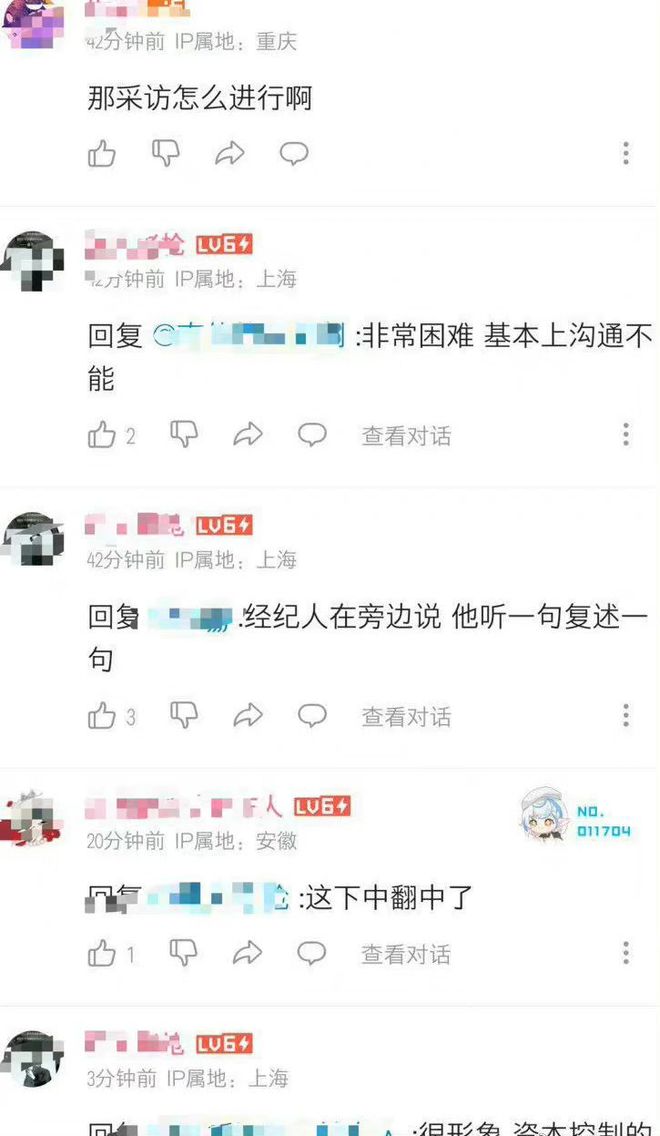Share the 经纪人在旁边说 reply
This screenshot has width=660, height=1136.
(x=248, y=716)
